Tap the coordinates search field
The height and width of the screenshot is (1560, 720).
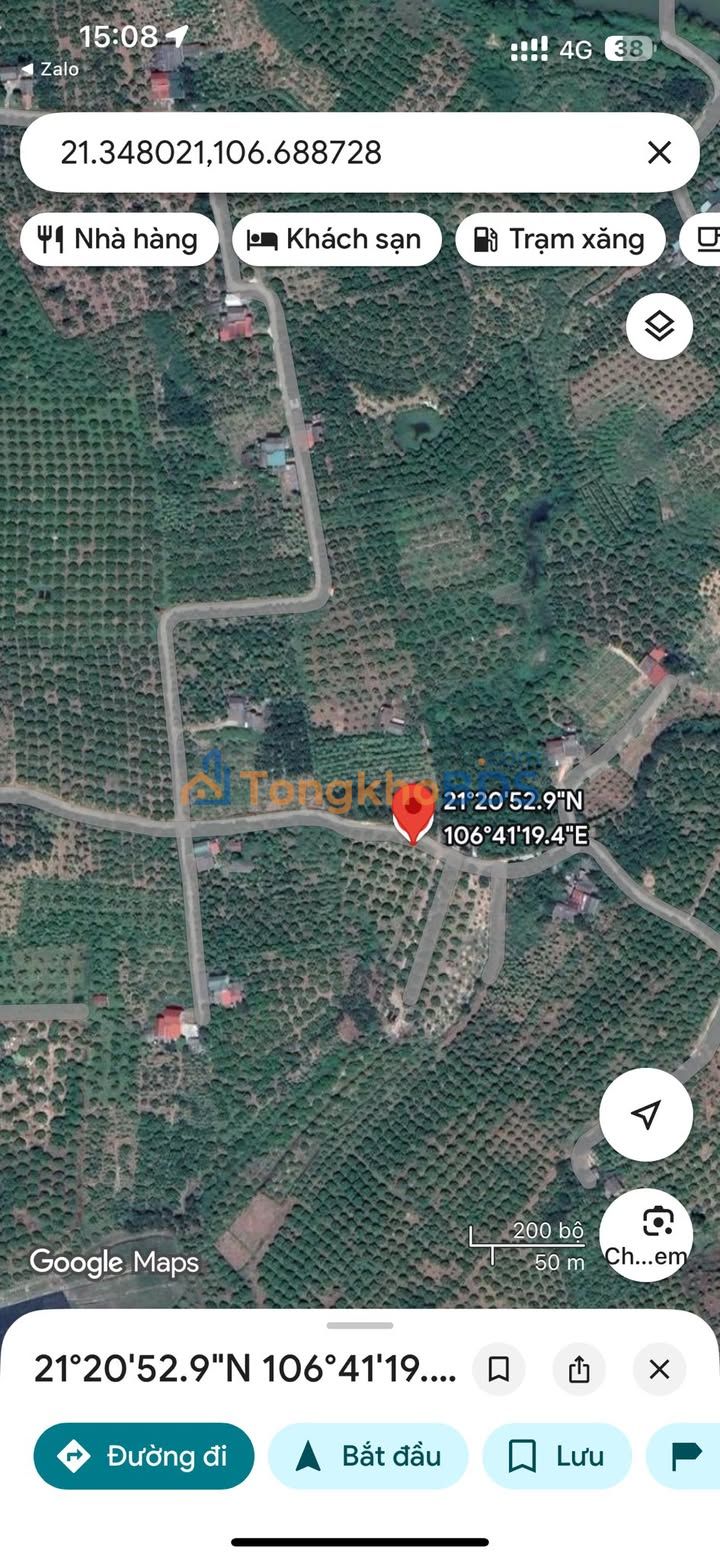330,153
